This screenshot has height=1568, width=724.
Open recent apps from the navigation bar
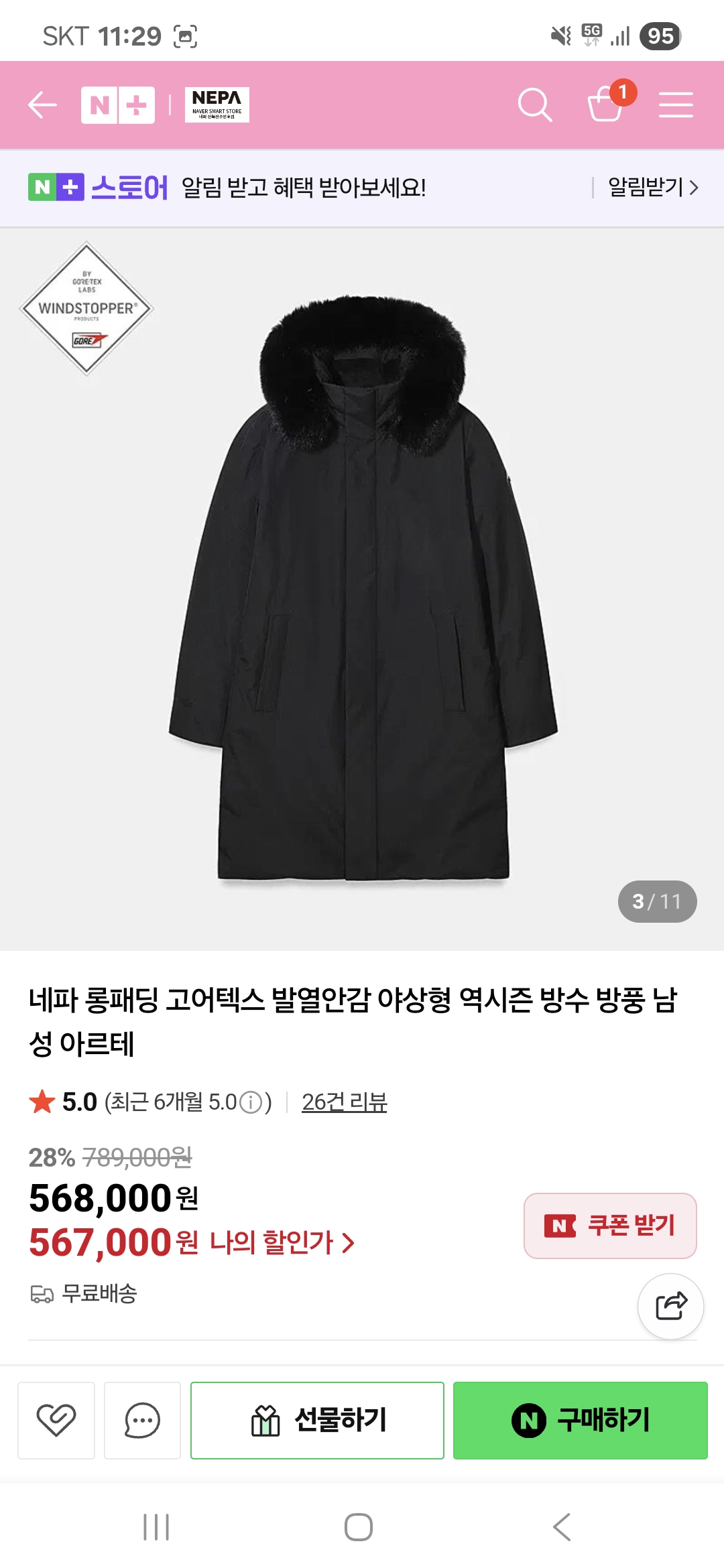[x=156, y=1528]
